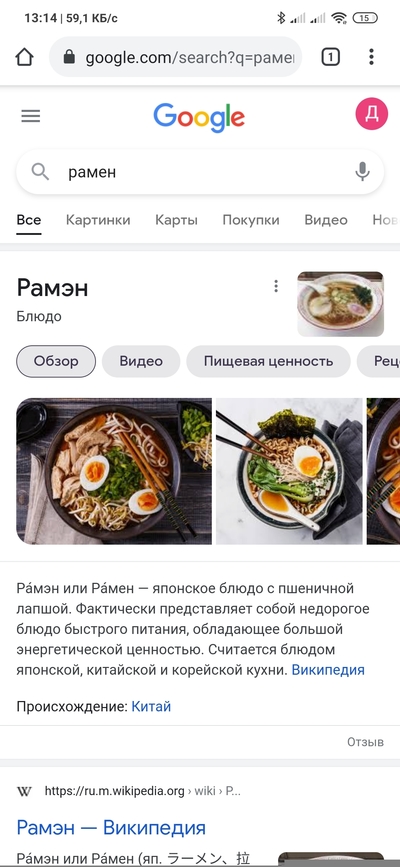Open the Google hamburger menu

(x=30, y=116)
